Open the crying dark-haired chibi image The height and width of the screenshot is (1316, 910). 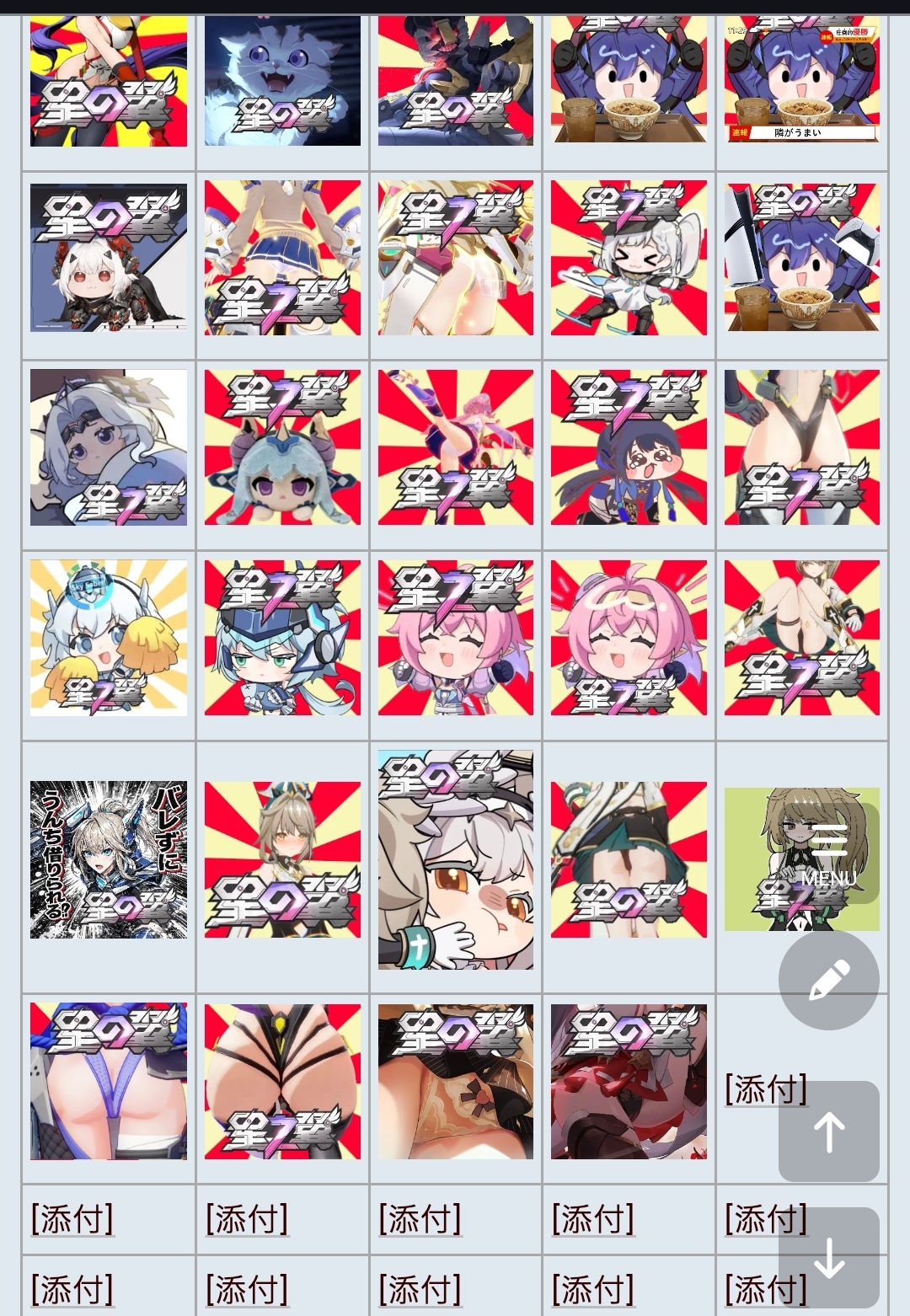pos(629,447)
